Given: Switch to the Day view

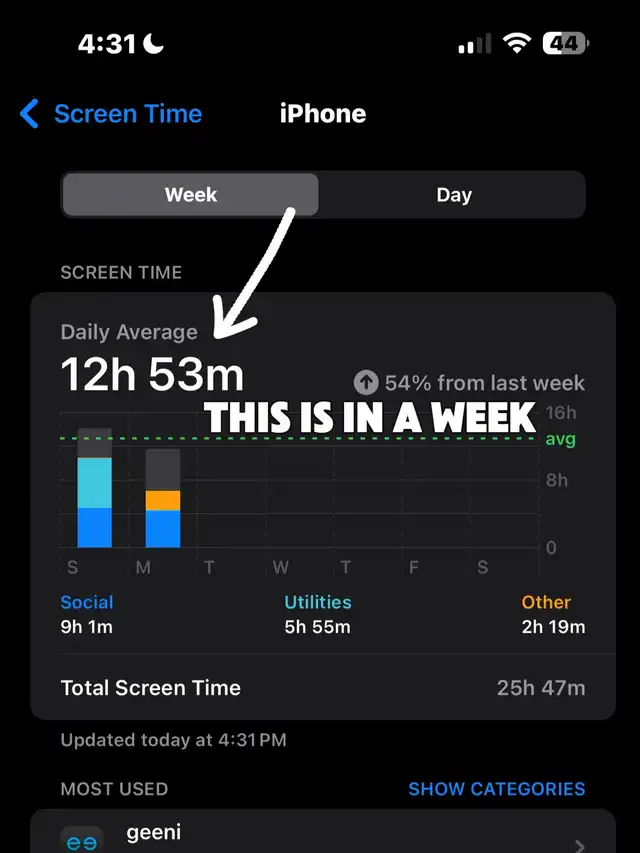Looking at the screenshot, I should 453,195.
